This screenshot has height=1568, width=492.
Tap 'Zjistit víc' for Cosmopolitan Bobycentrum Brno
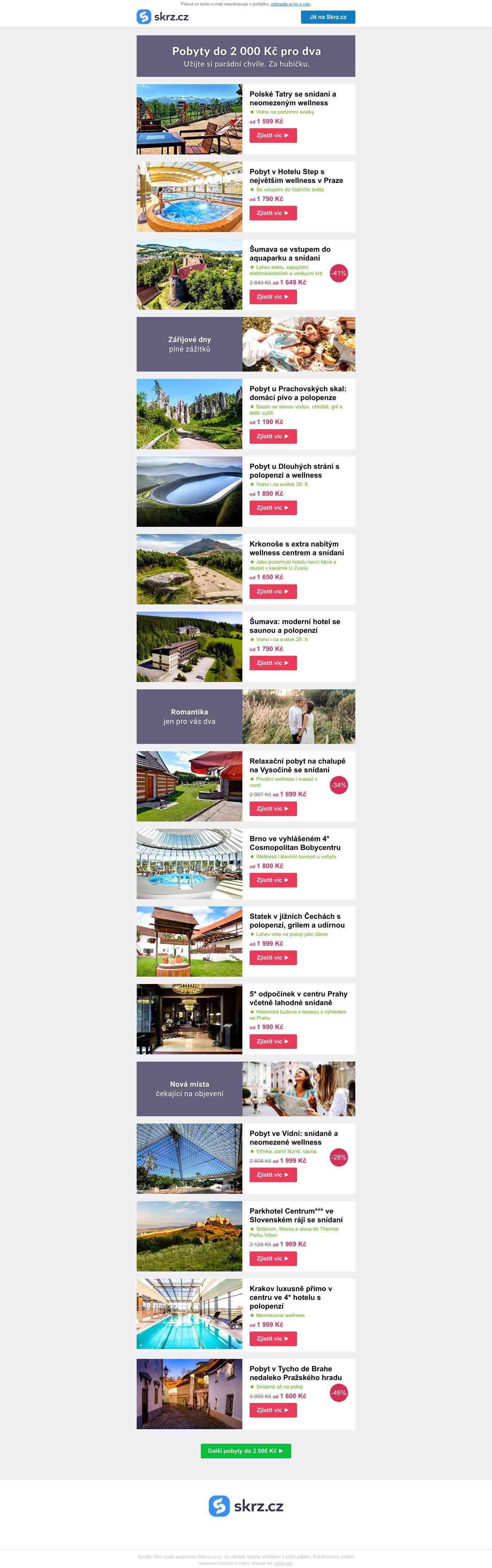tap(273, 880)
